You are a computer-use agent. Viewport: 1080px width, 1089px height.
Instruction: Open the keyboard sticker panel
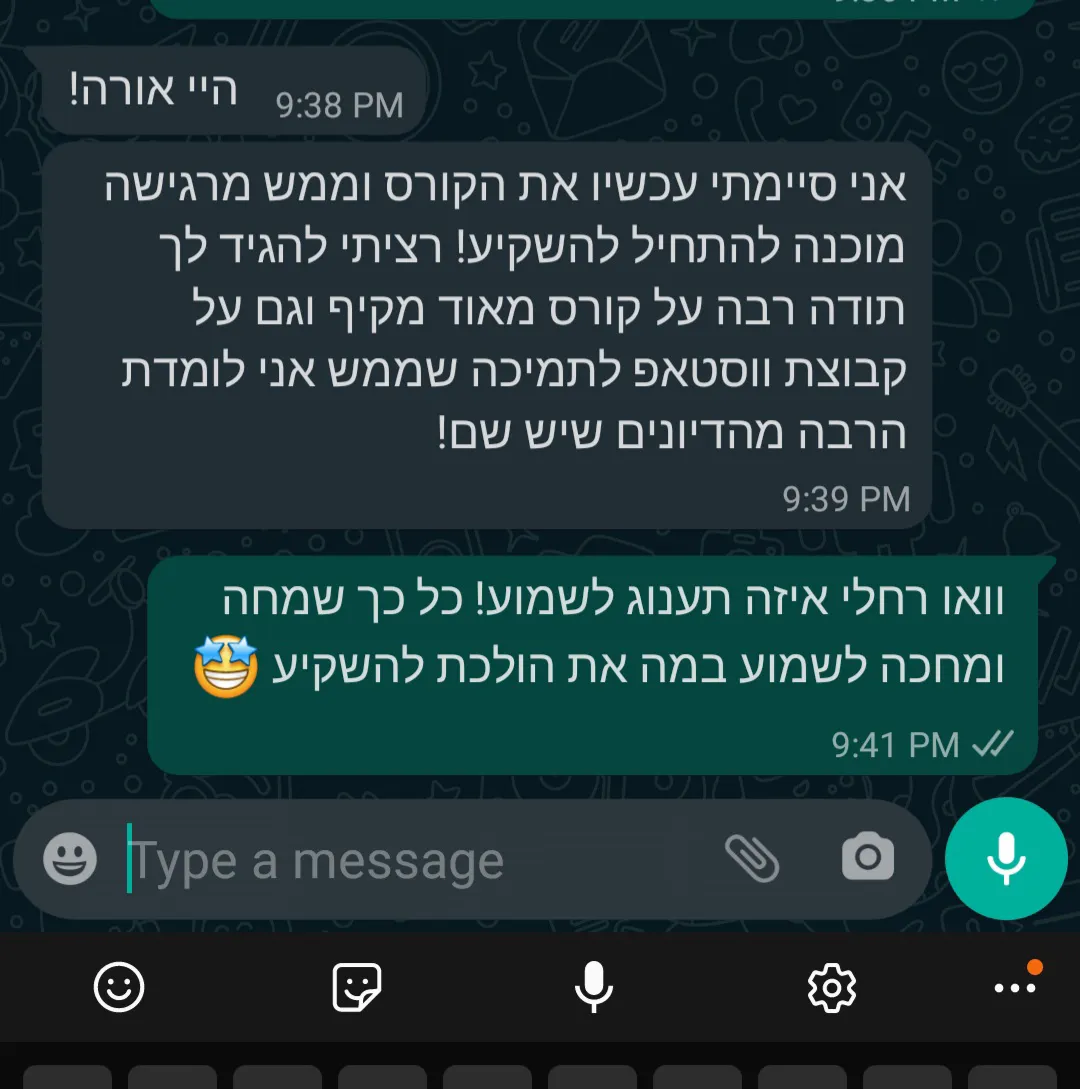[x=356, y=988]
